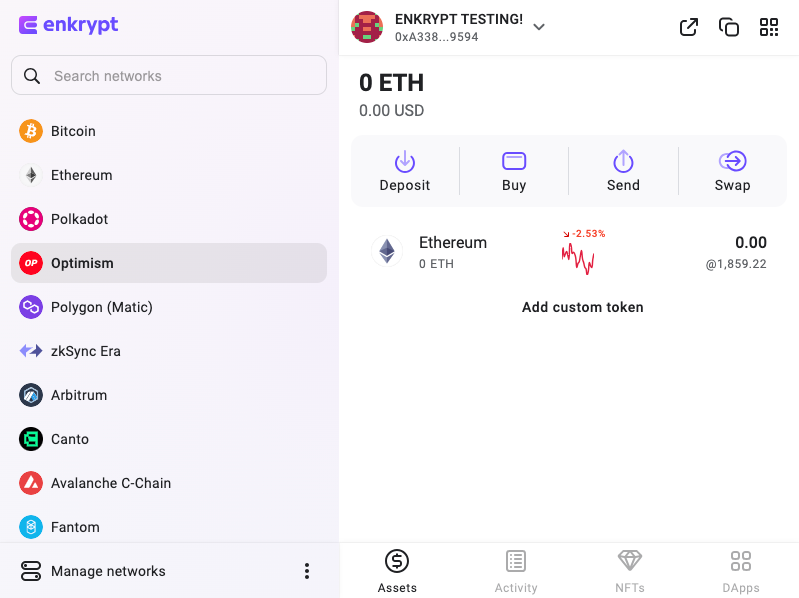The image size is (799, 598).
Task: Tap the Deposit button
Action: (x=405, y=171)
